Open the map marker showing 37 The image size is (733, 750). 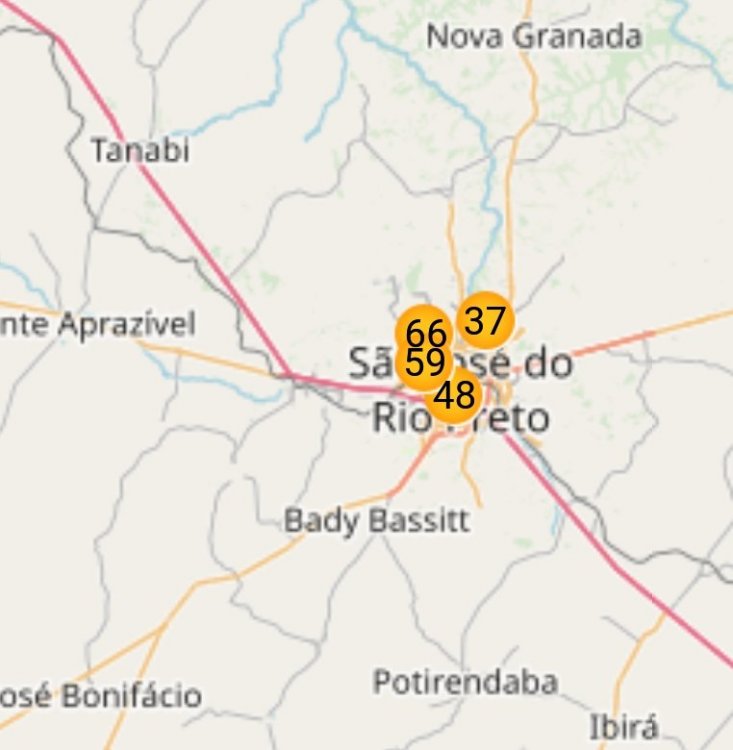[485, 321]
